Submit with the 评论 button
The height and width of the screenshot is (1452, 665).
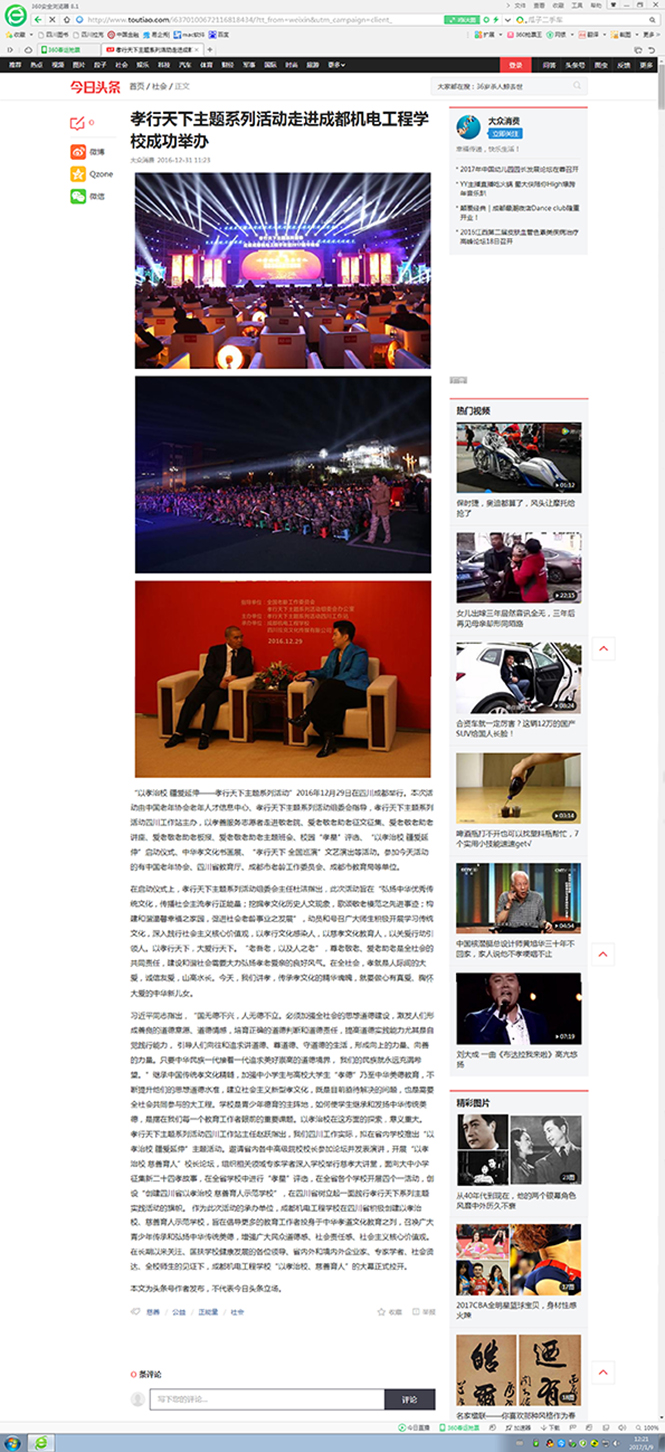[x=409, y=1399]
